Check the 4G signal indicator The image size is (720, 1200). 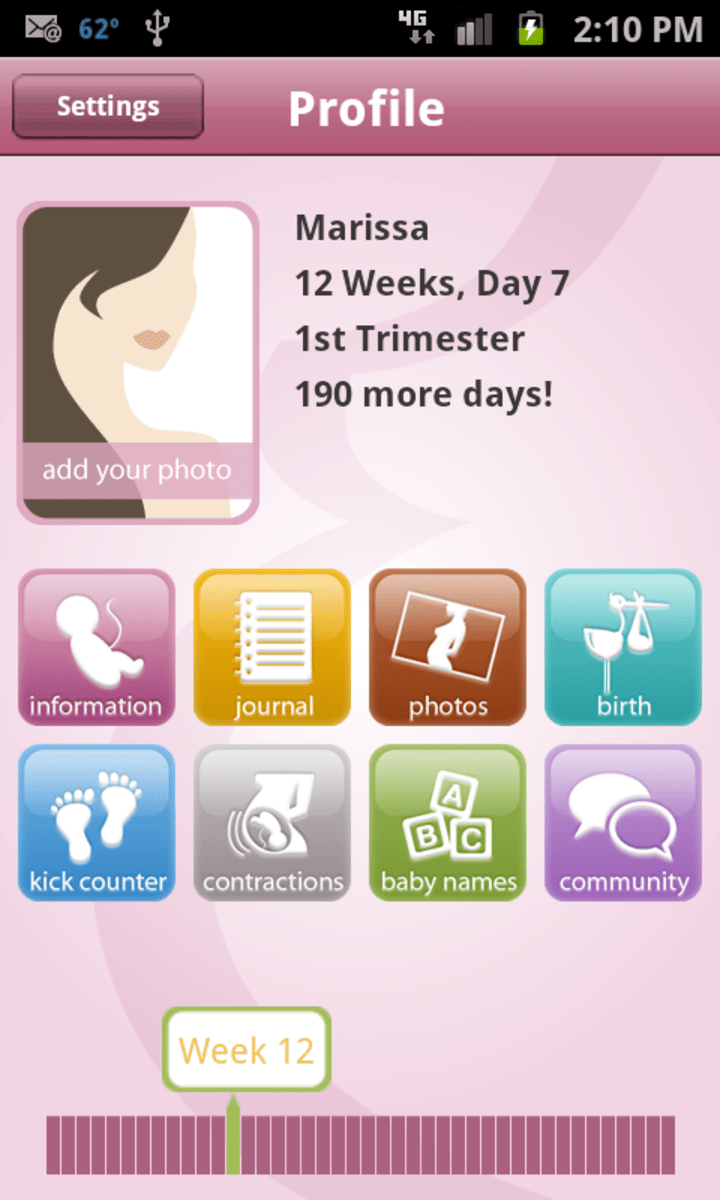tap(417, 27)
